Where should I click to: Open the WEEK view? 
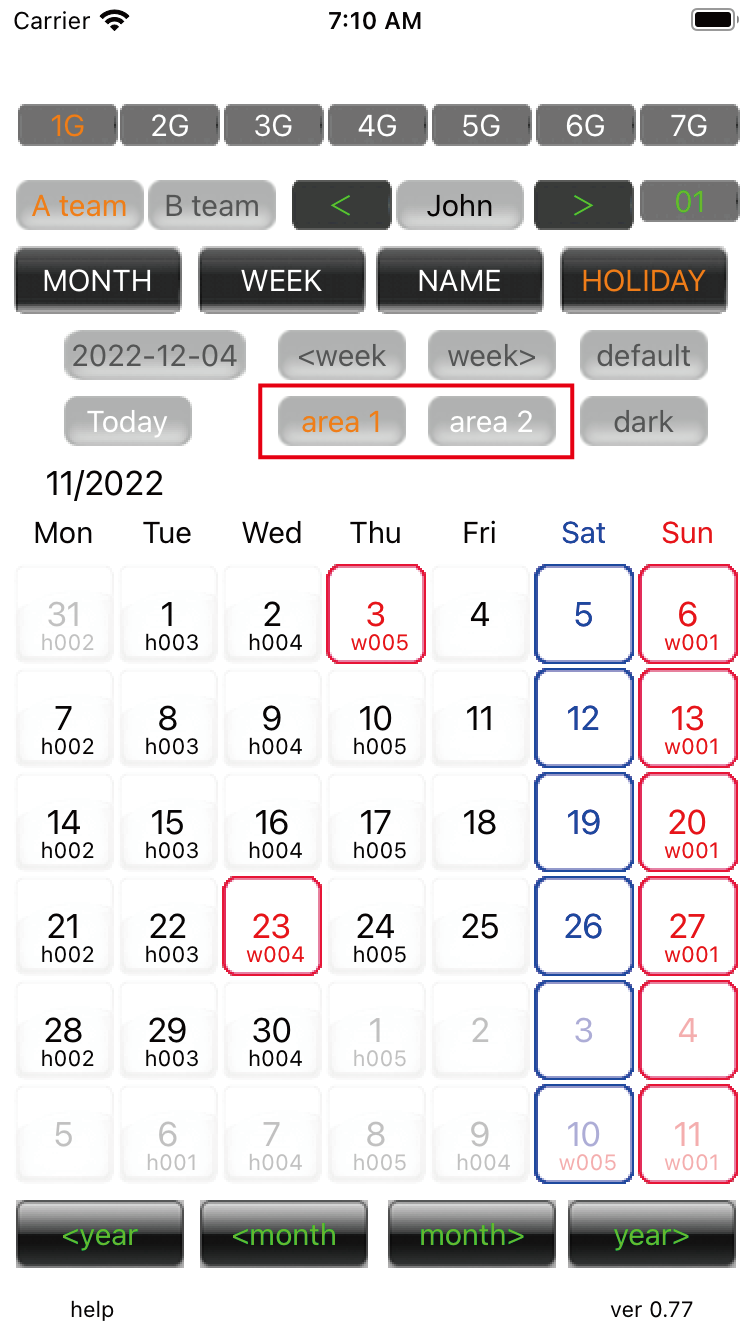[x=281, y=280]
